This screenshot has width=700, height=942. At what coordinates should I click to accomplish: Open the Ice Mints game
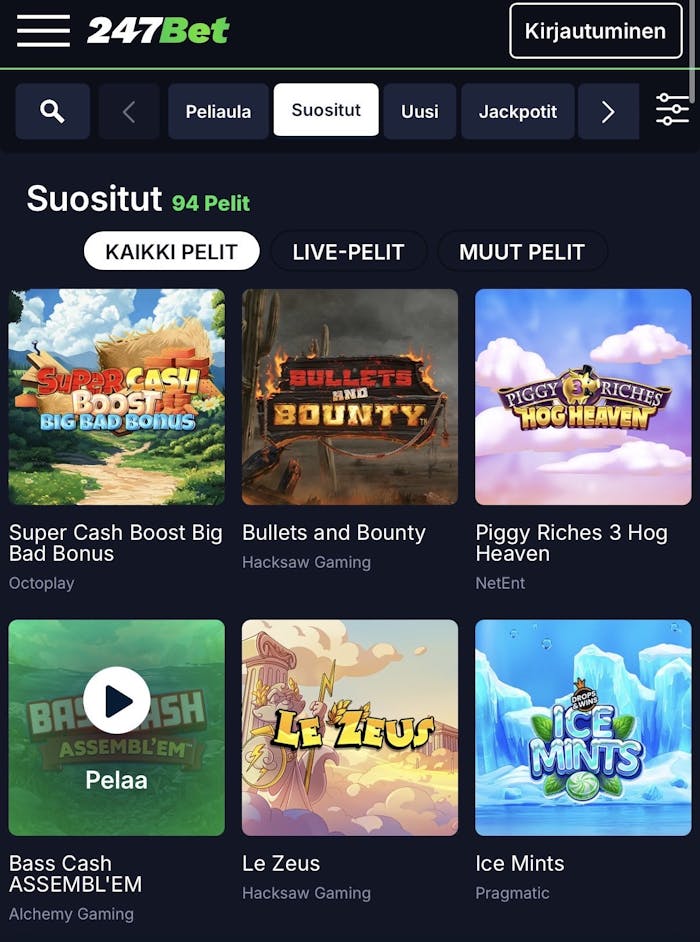pyautogui.click(x=583, y=727)
